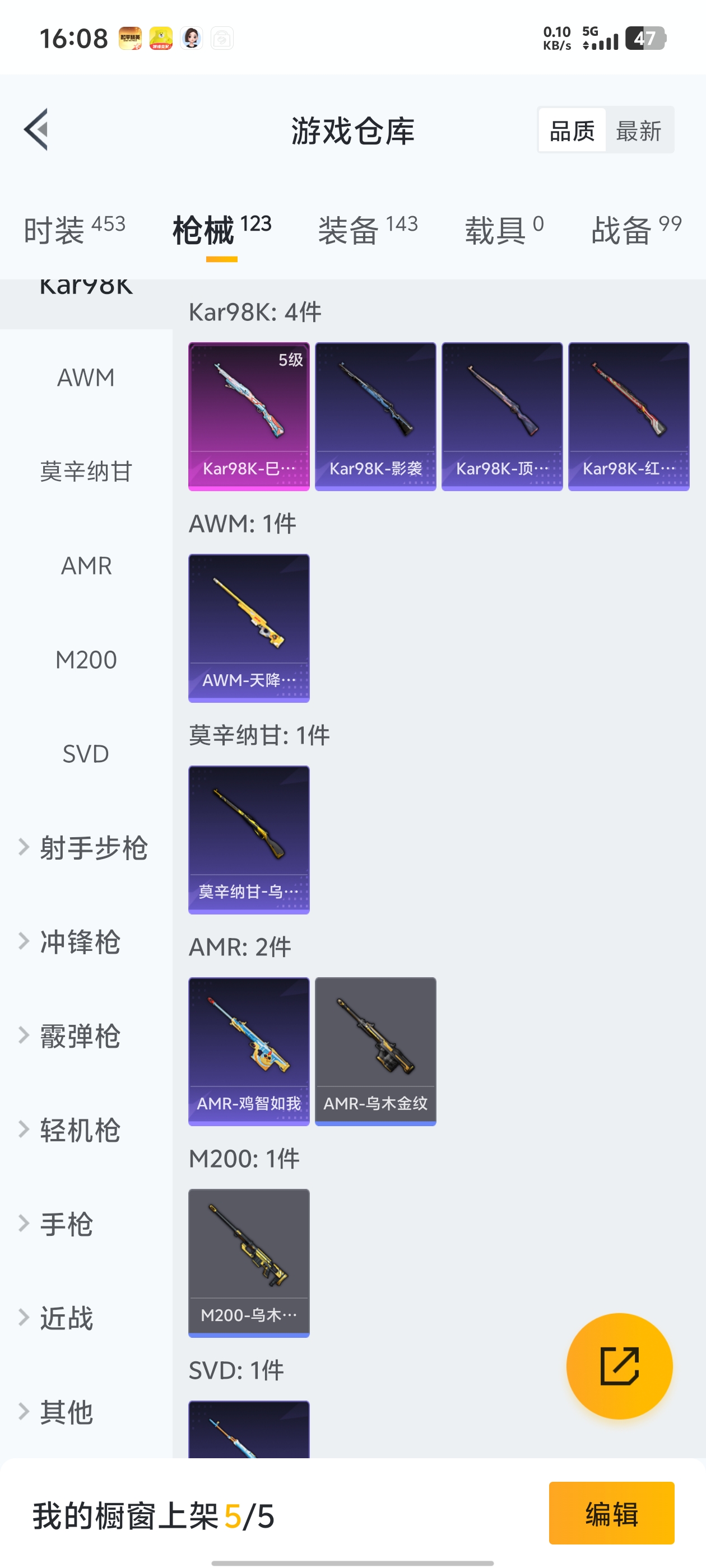
Task: Enable 品质 sorting mode
Action: (x=572, y=130)
